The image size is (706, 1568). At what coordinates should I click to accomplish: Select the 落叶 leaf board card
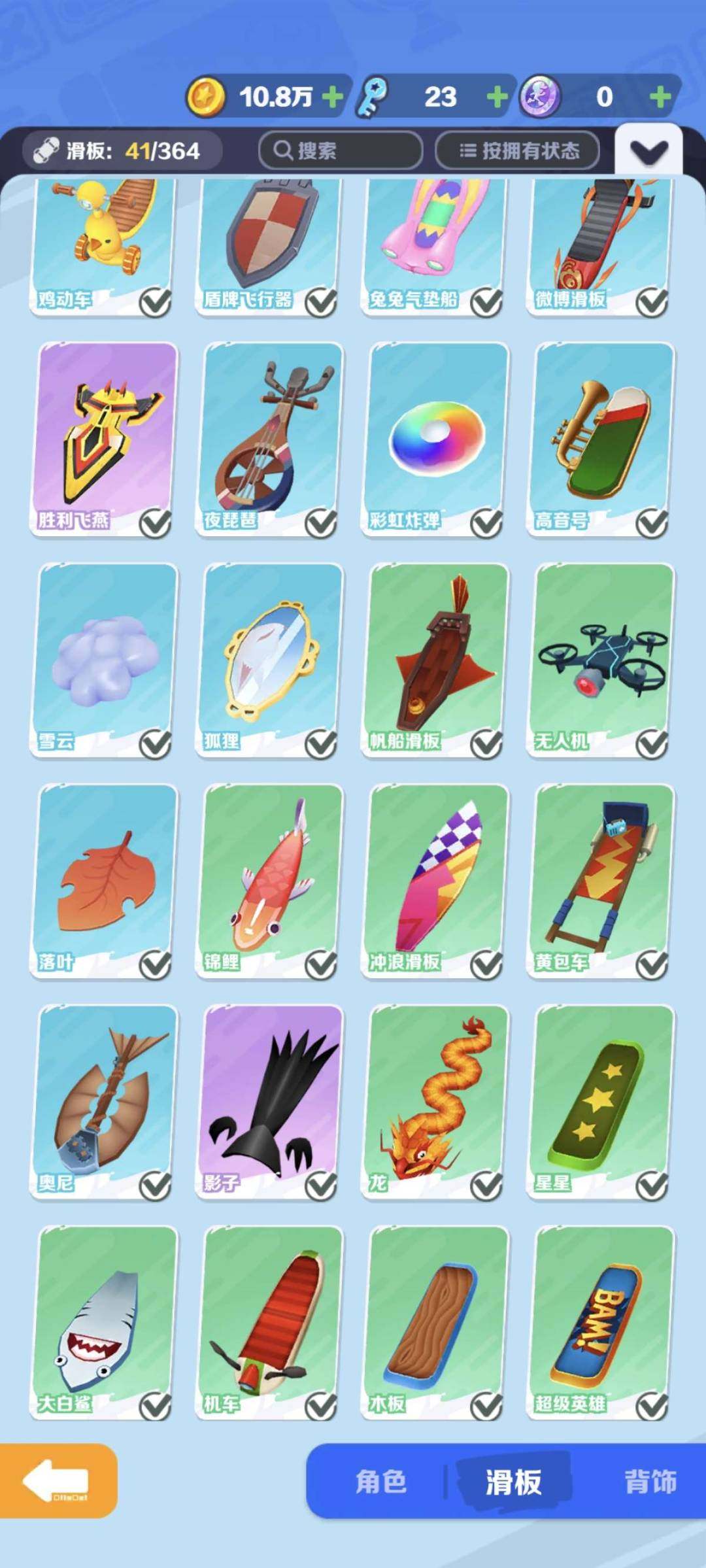[105, 880]
